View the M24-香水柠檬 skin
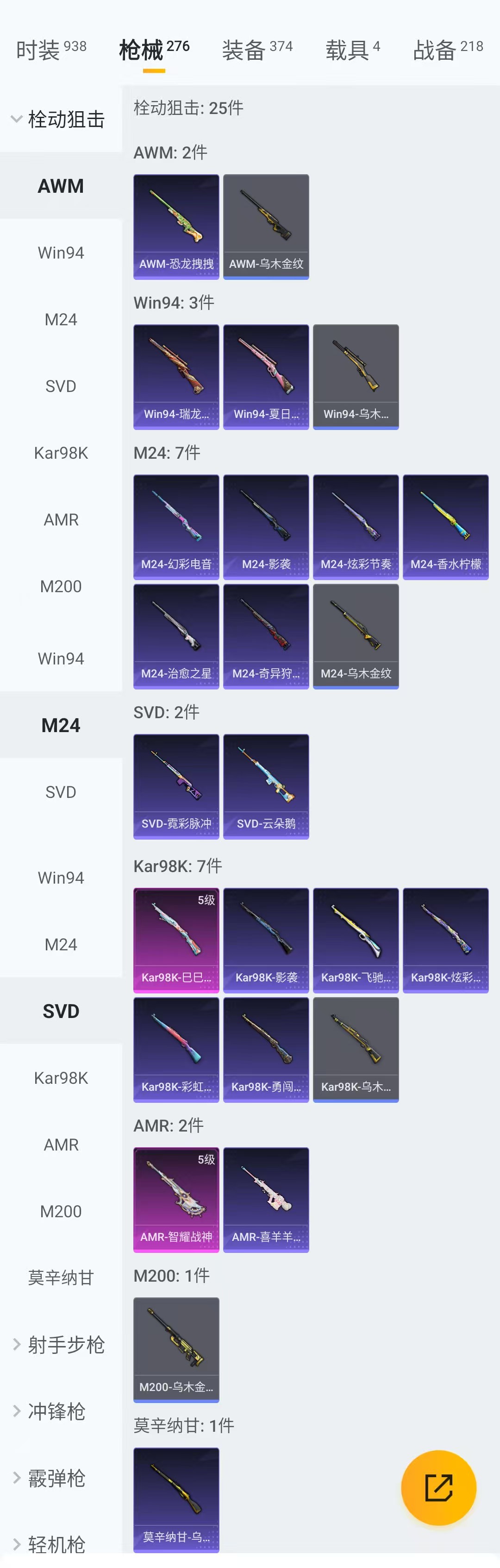 pyautogui.click(x=445, y=526)
